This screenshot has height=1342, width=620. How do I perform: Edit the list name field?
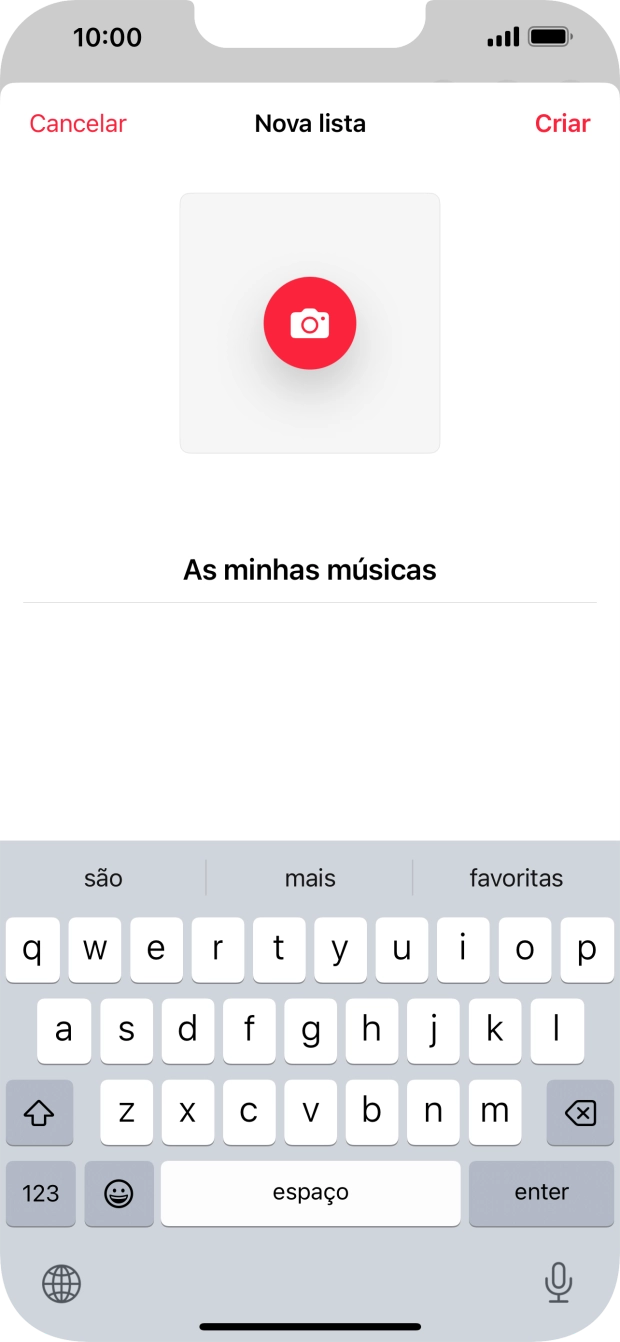(x=310, y=570)
